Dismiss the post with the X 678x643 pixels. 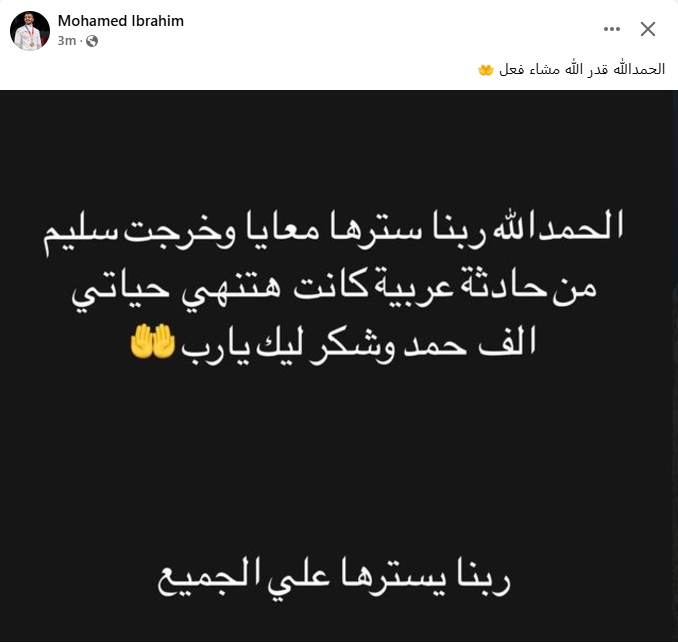[x=648, y=29]
